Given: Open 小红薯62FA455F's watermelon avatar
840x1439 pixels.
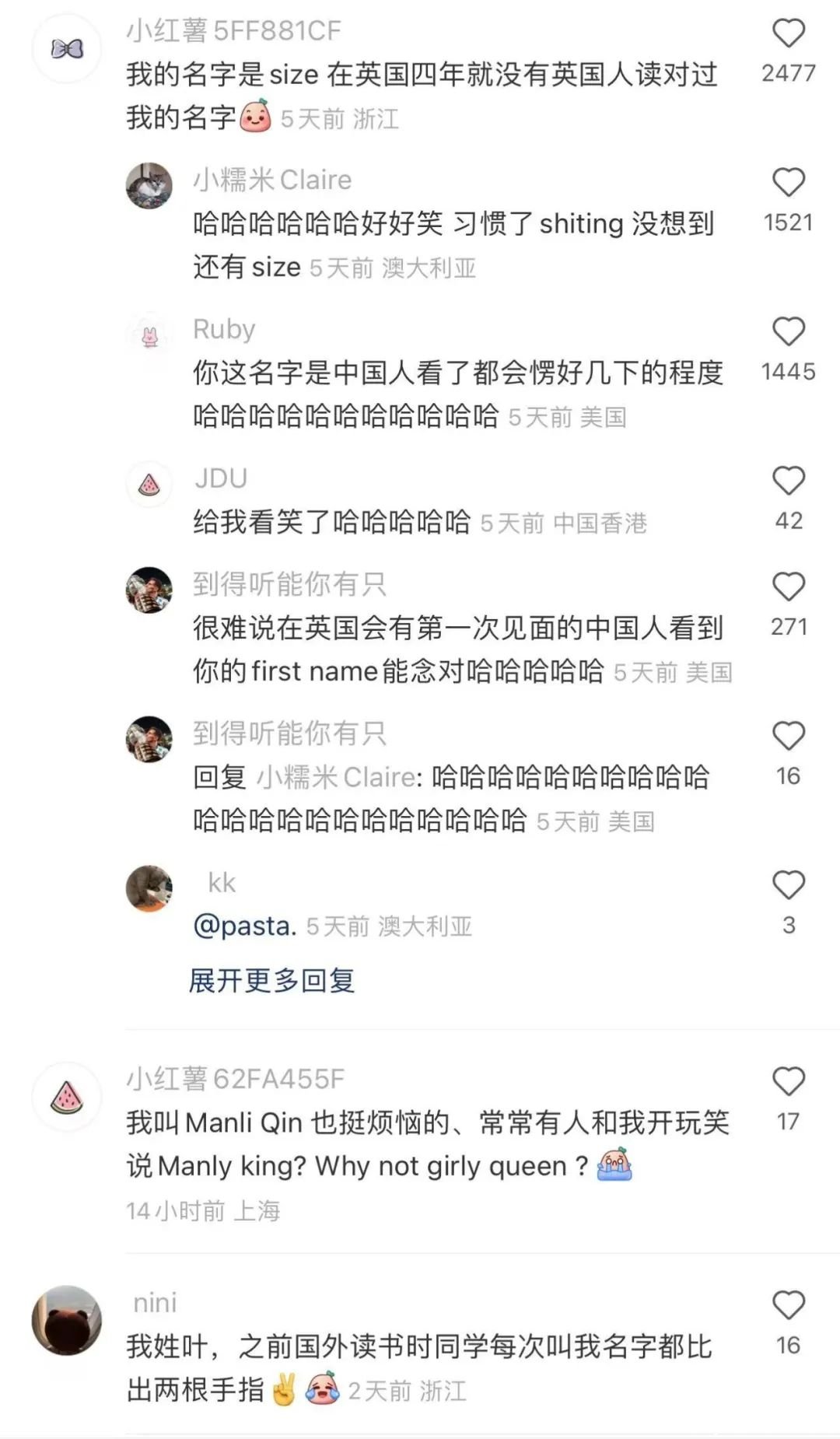Looking at the screenshot, I should pyautogui.click(x=66, y=1097).
